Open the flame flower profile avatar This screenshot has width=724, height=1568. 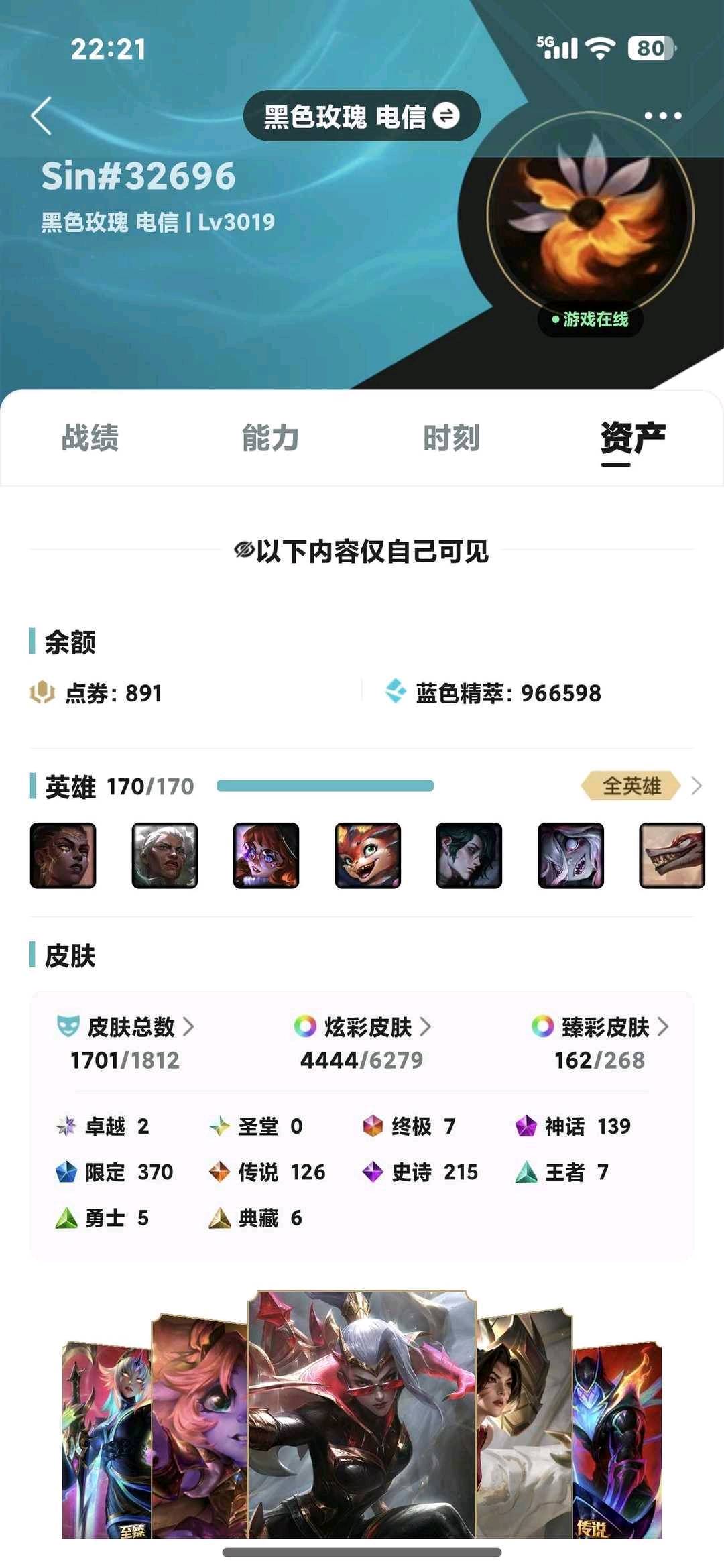tap(589, 216)
